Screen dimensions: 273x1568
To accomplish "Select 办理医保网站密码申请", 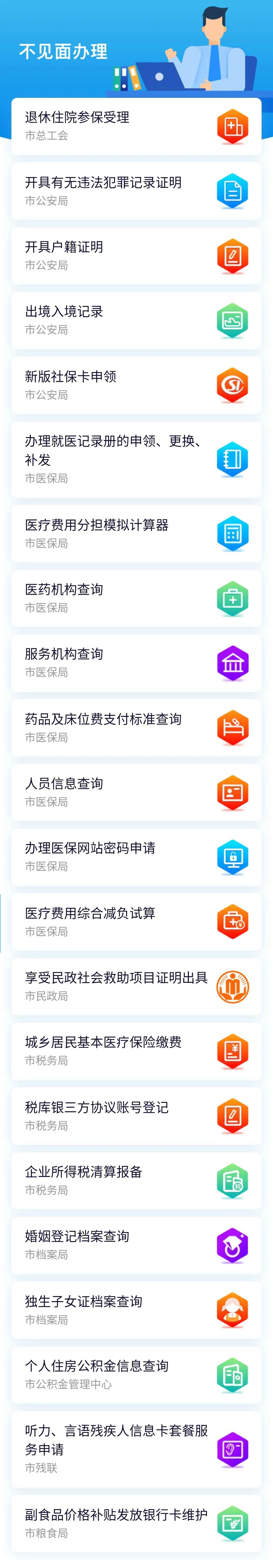I will point(136,856).
